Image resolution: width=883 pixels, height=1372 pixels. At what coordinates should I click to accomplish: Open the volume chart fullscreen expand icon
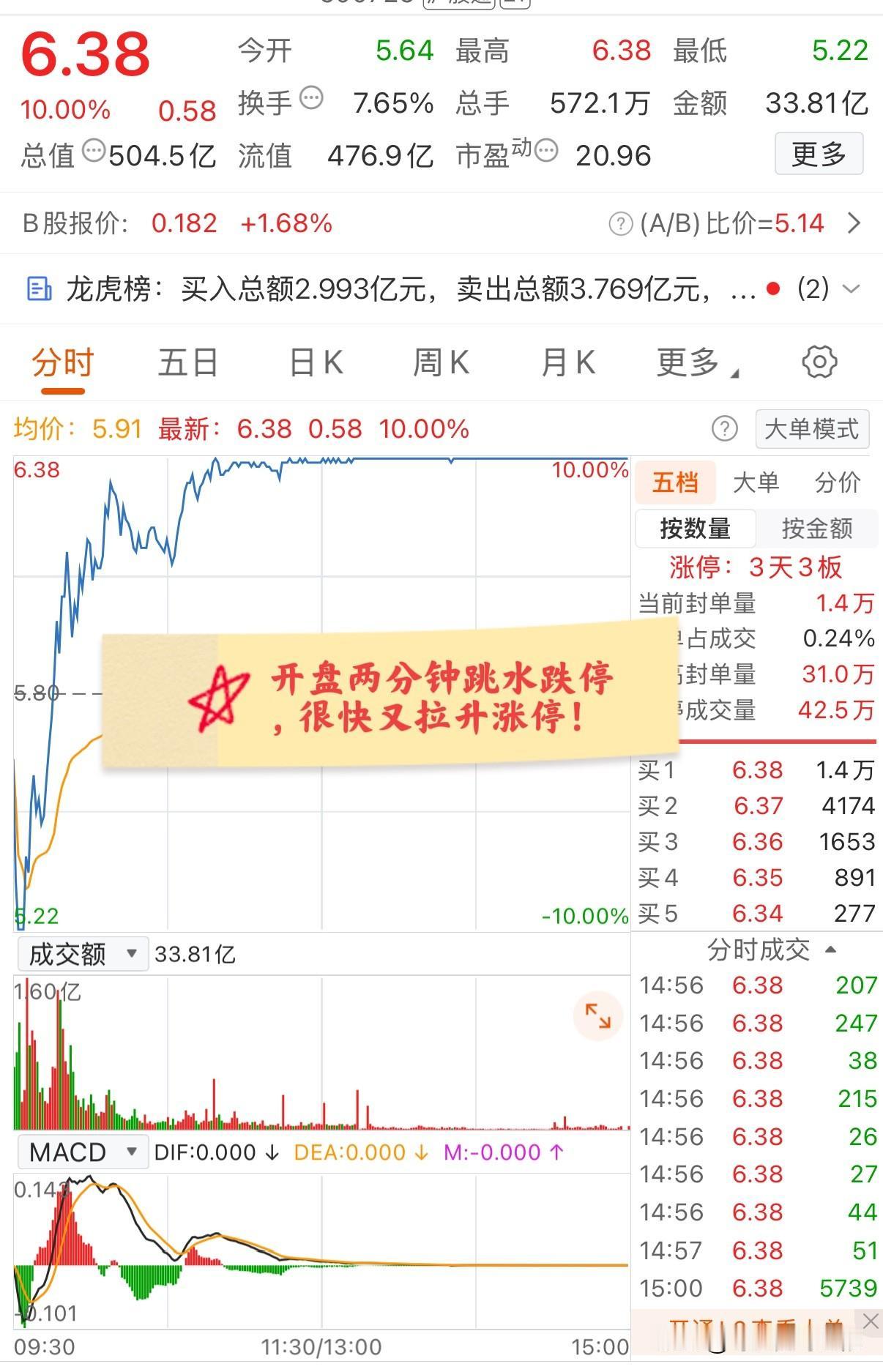click(x=598, y=1016)
